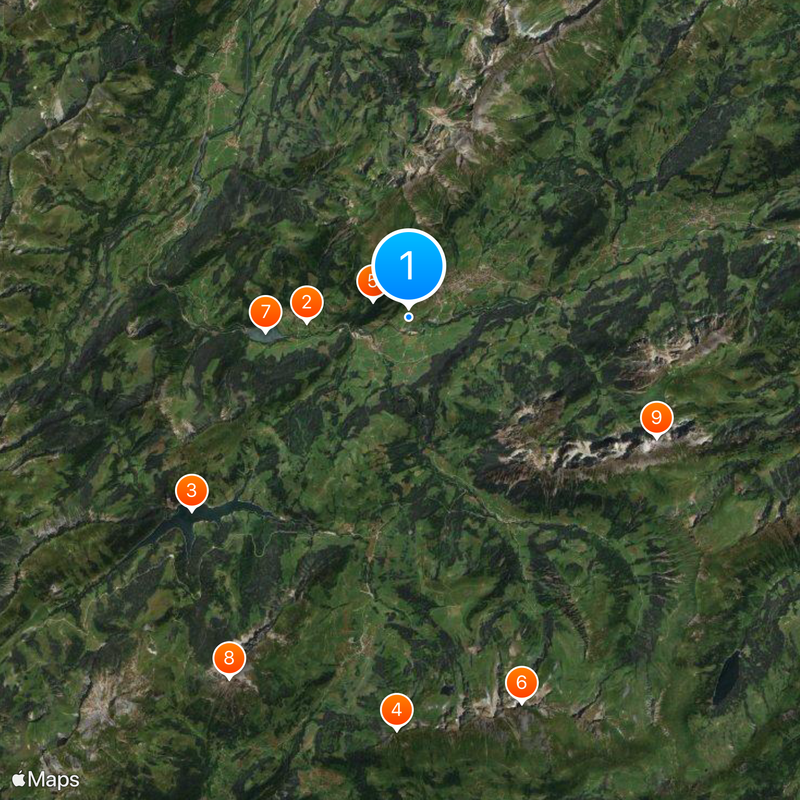800x800 pixels.
Task: Tap the orange map pin numbered 2
Action: pyautogui.click(x=306, y=301)
